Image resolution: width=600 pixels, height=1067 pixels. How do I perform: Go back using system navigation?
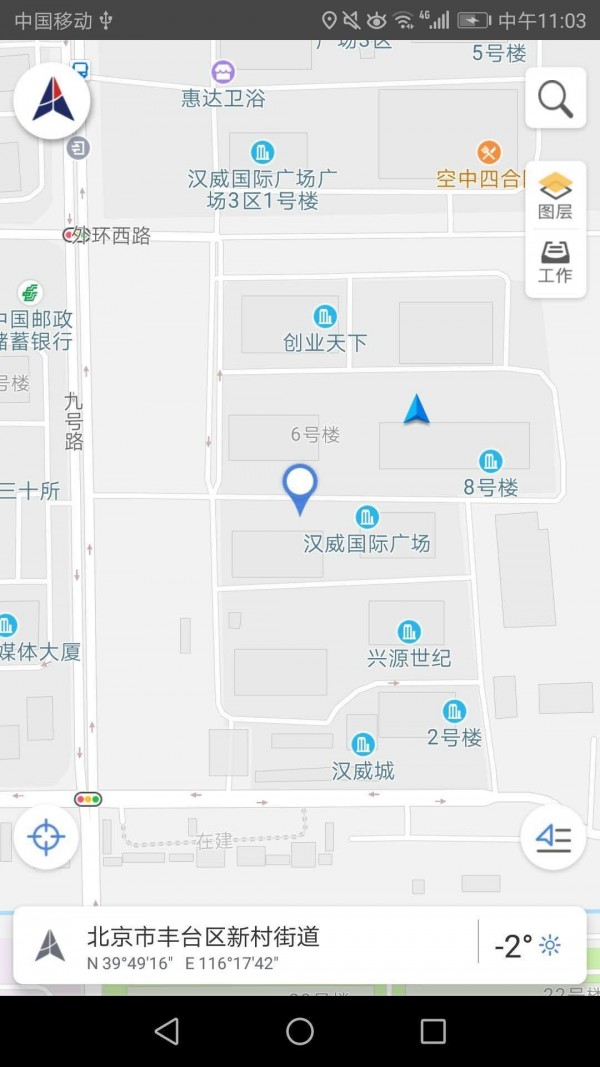click(167, 1031)
